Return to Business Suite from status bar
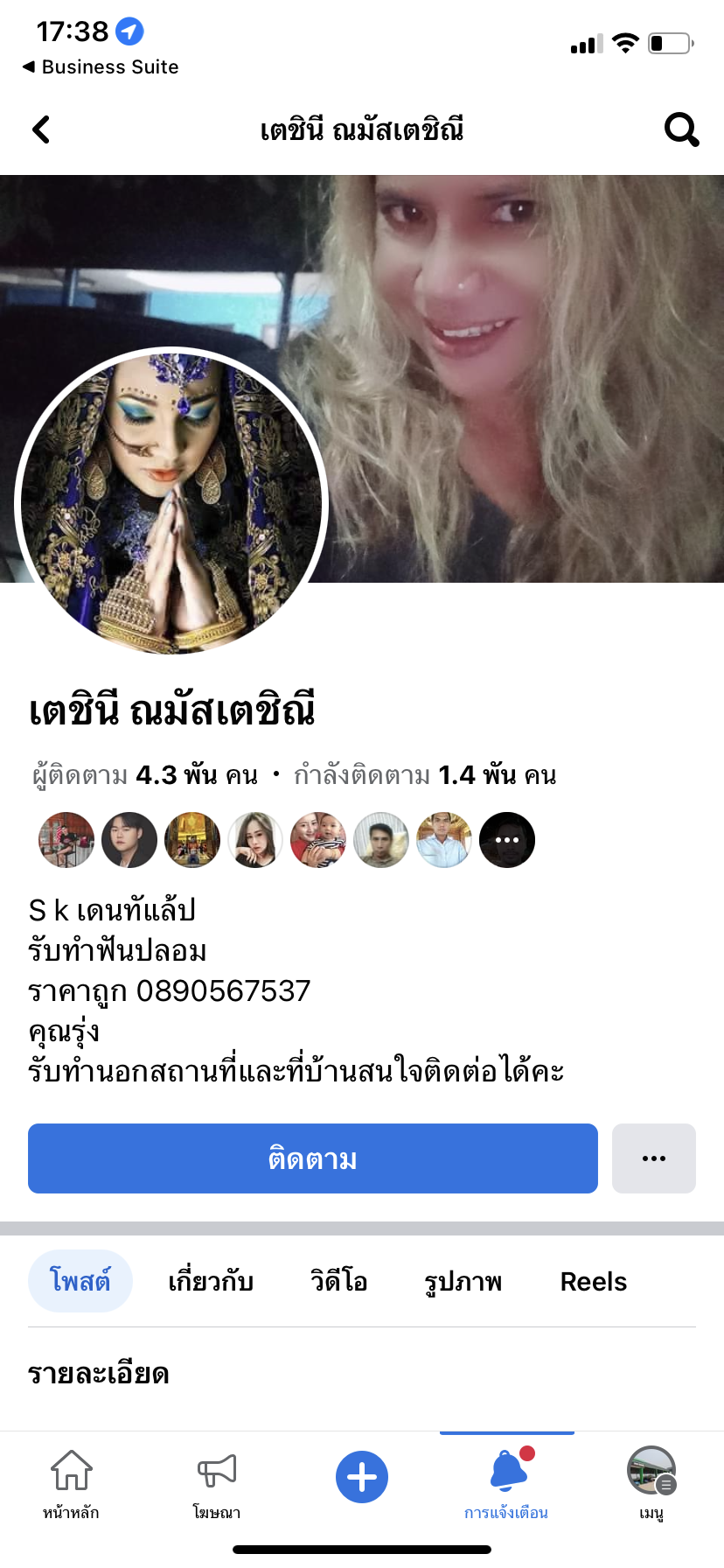 [101, 66]
